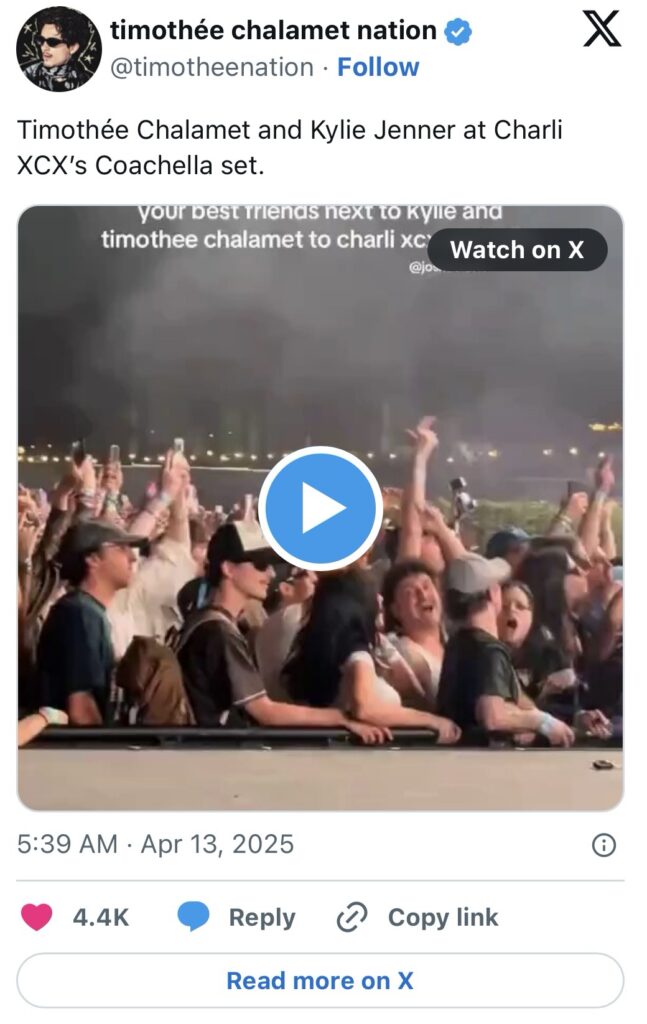
Task: Like this tweet with the heart
Action: pos(38,917)
